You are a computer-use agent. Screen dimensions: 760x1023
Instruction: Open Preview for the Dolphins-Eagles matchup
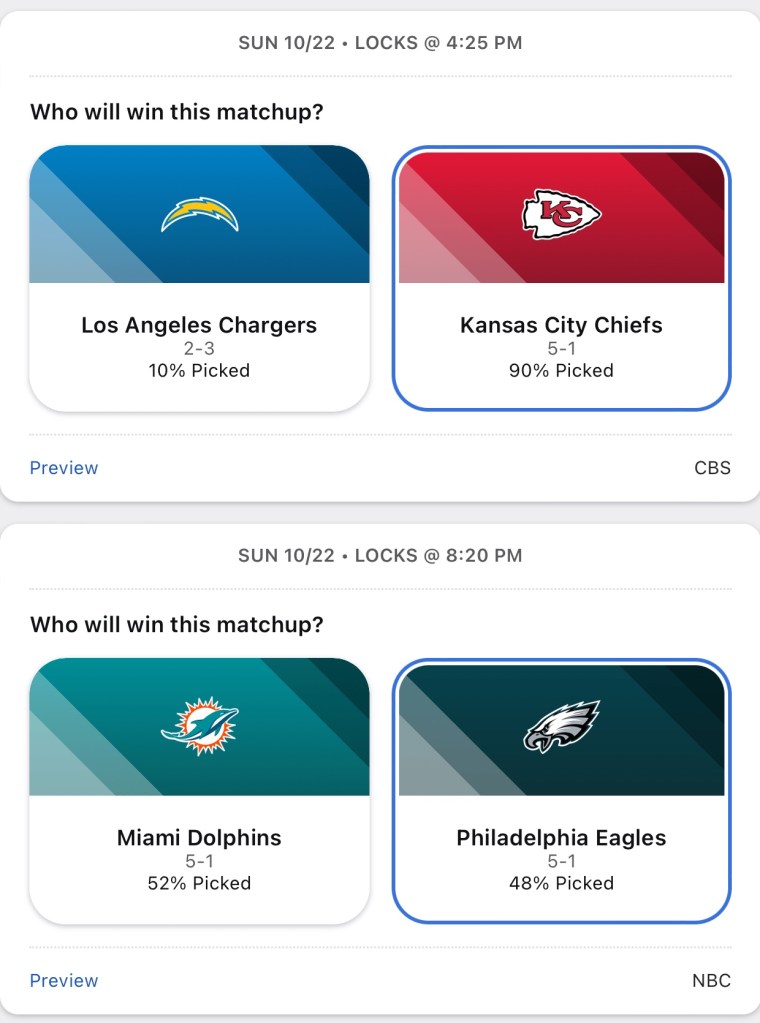coord(64,981)
